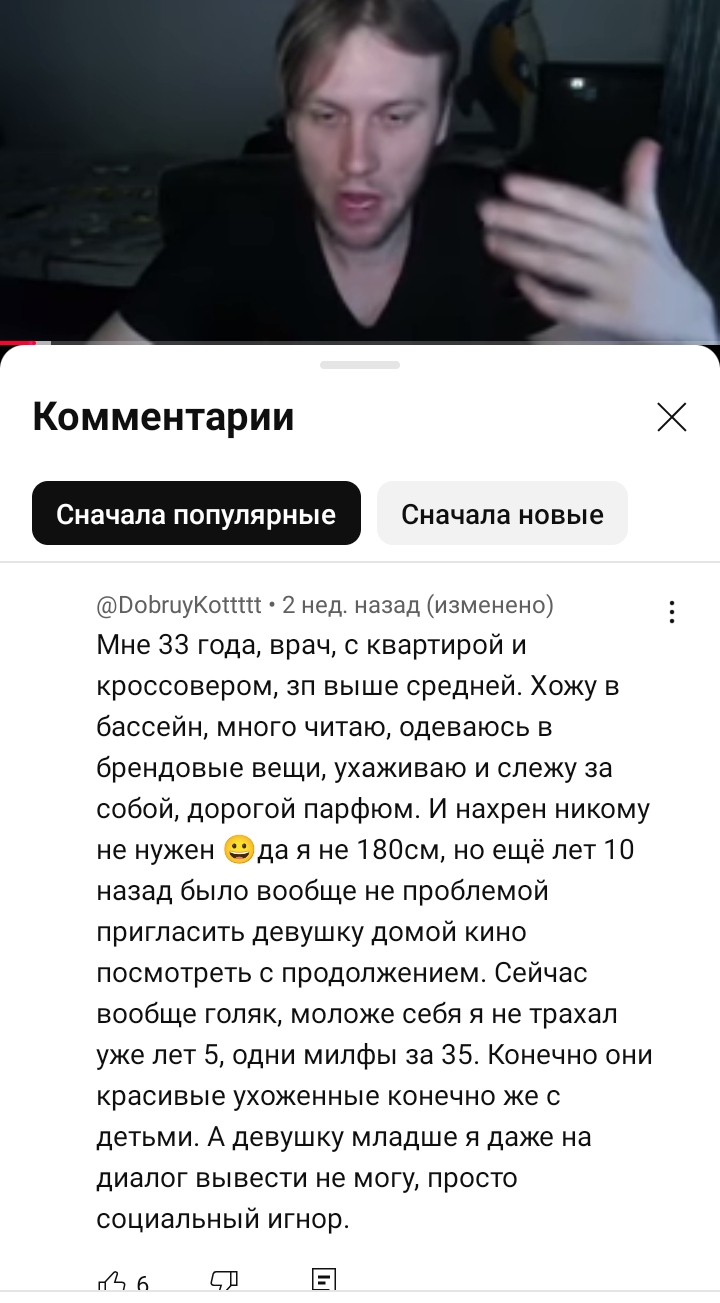
Task: Like the comment by DobruyKottttt
Action: (110, 1283)
